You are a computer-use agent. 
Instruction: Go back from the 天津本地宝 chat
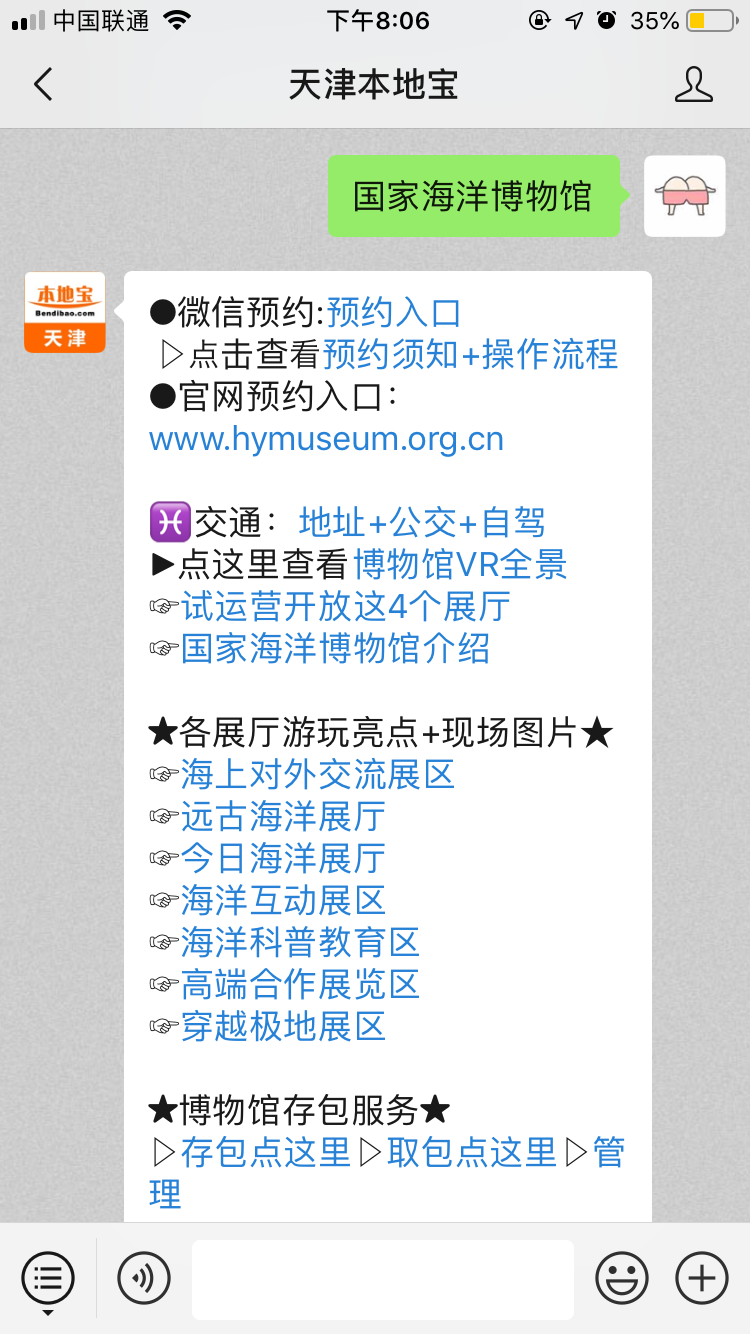pos(43,85)
